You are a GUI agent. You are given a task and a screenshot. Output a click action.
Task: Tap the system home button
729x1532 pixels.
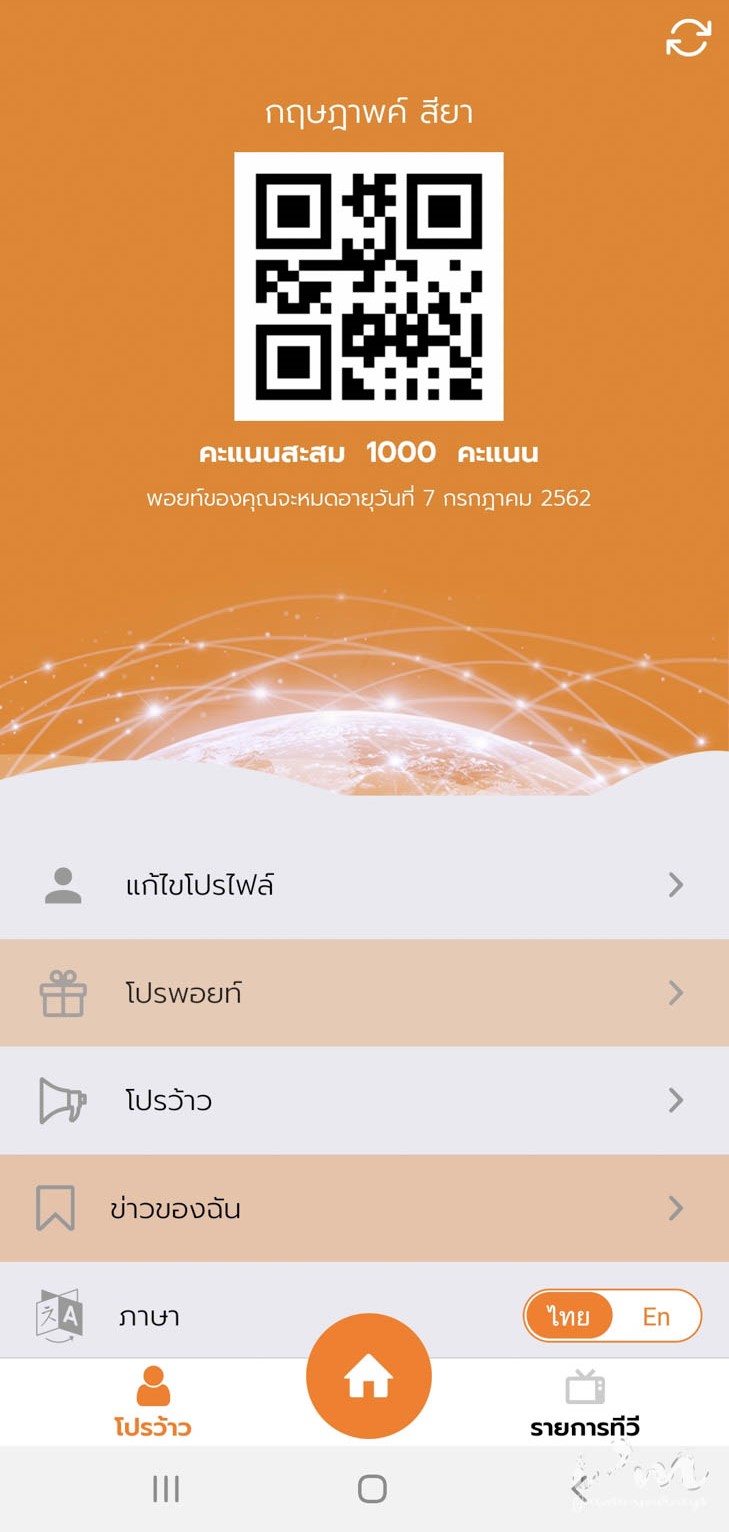pyautogui.click(x=372, y=1489)
